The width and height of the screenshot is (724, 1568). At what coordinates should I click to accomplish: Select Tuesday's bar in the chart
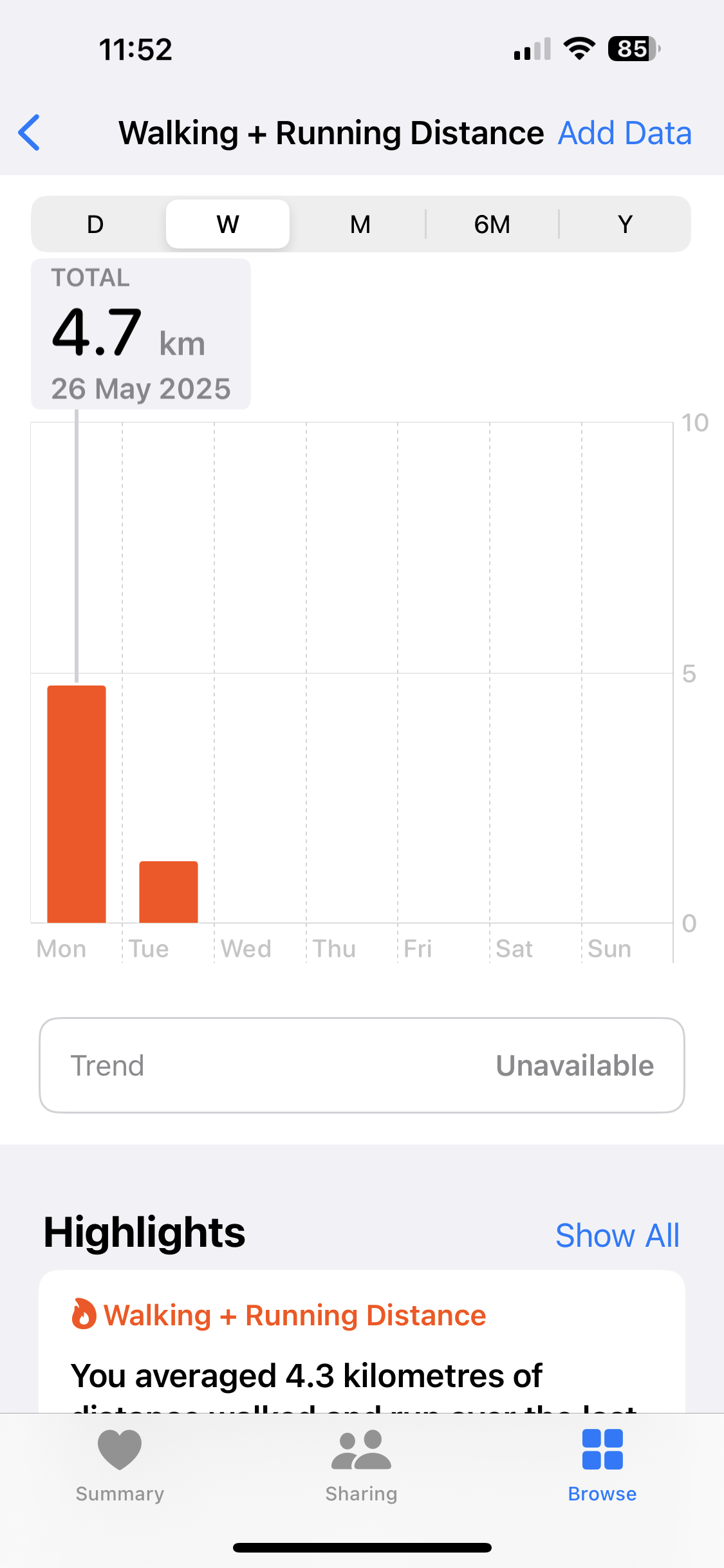click(x=169, y=892)
